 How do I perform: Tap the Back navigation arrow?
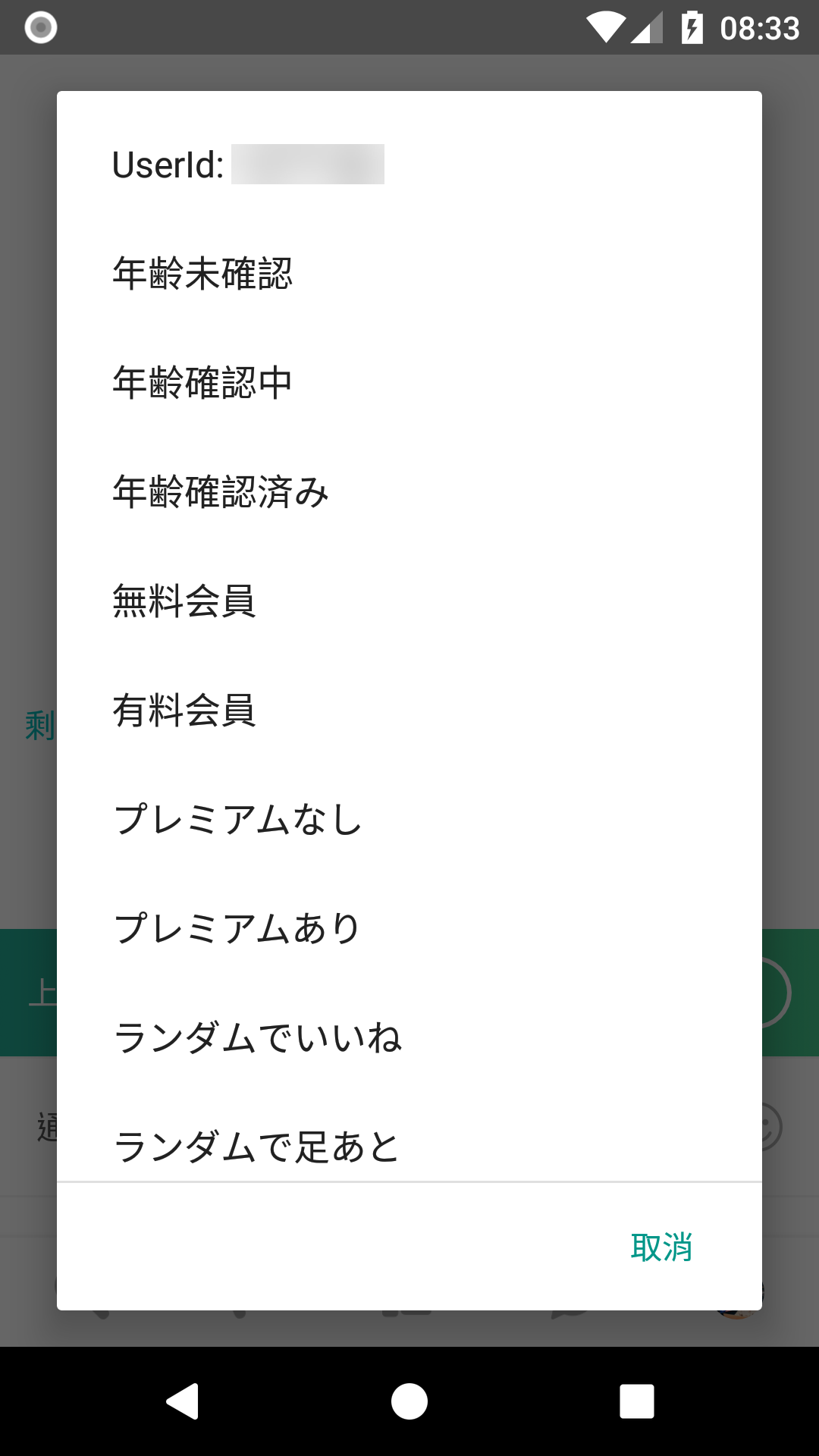tap(182, 1401)
